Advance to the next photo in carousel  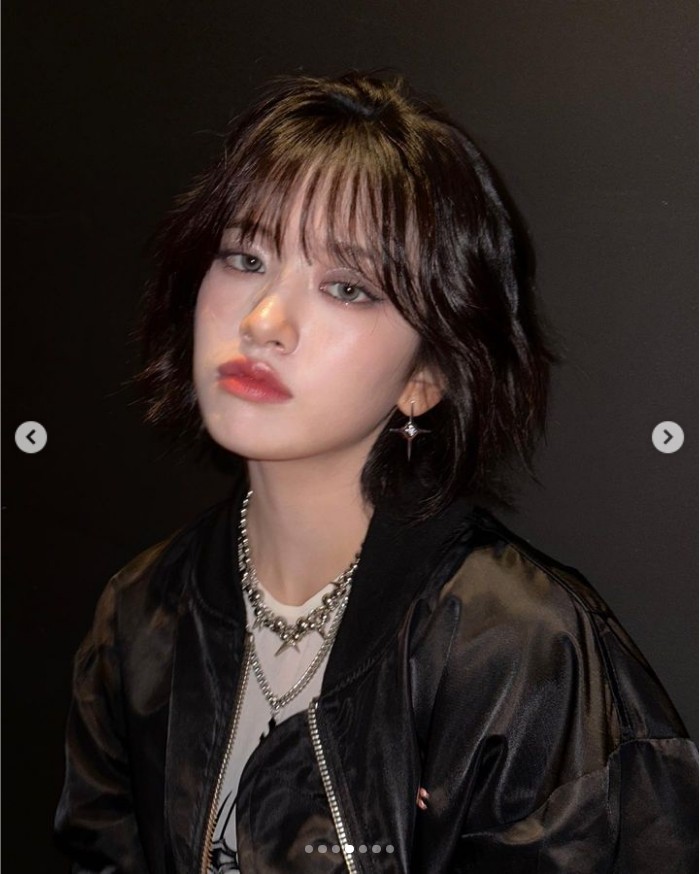coord(668,437)
